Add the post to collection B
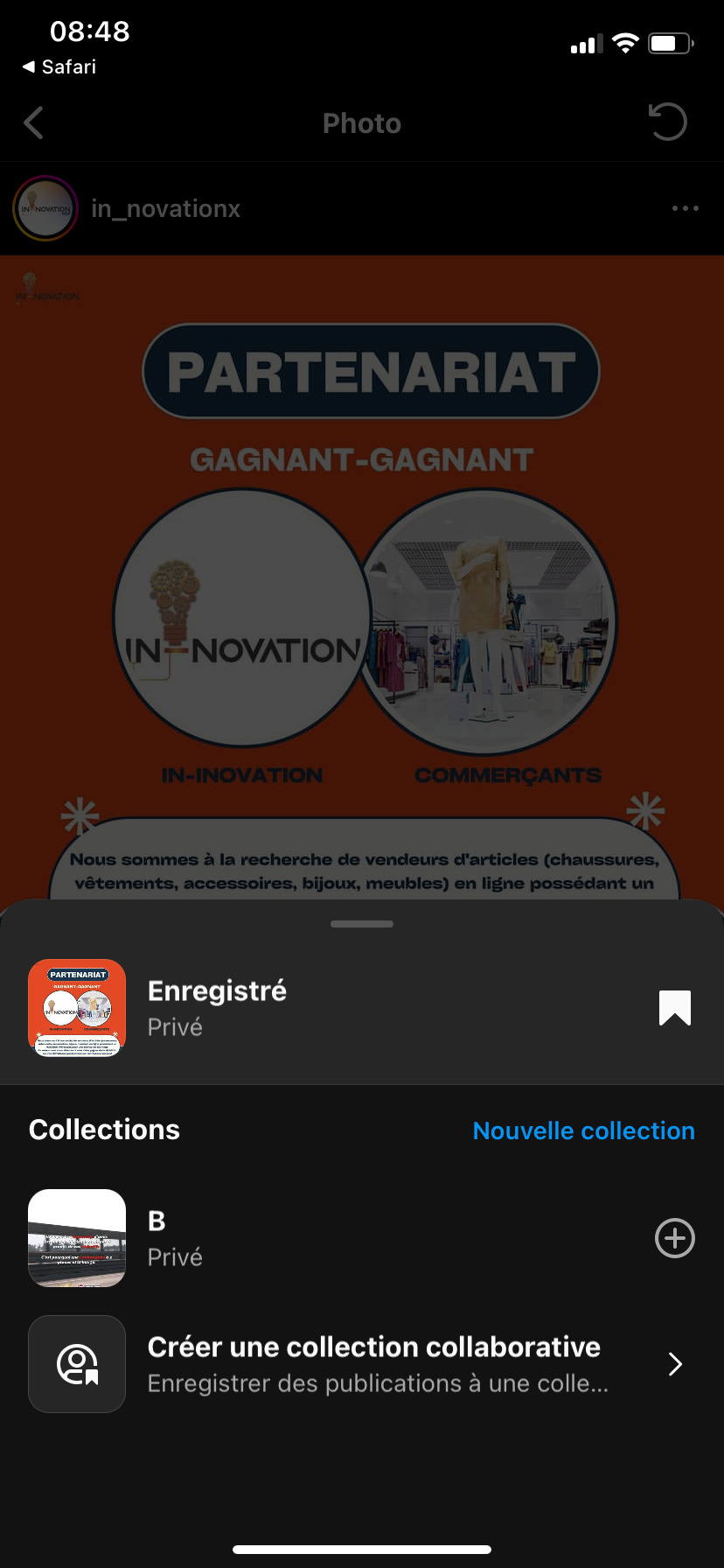This screenshot has height=1568, width=724. (674, 1238)
